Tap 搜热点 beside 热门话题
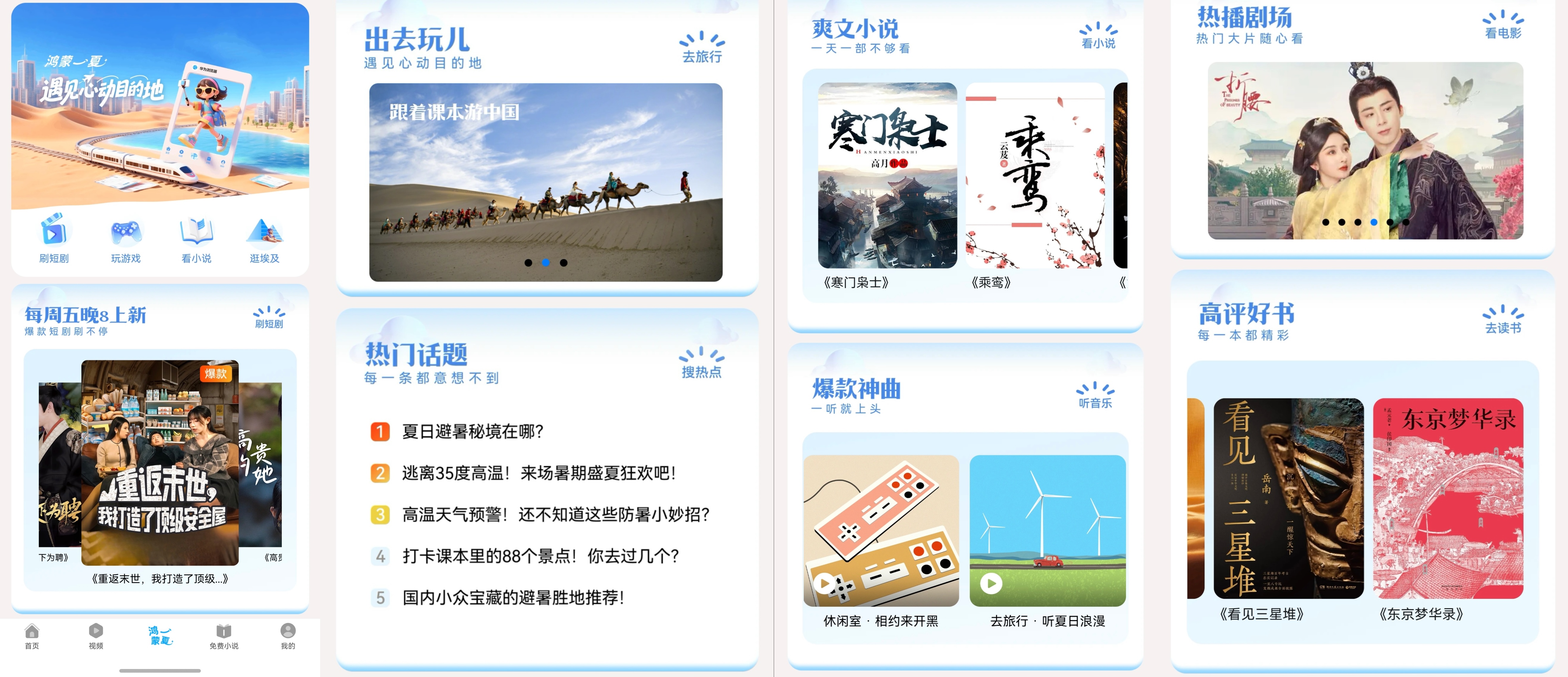Screen dimensions: 1568x677 701,363
